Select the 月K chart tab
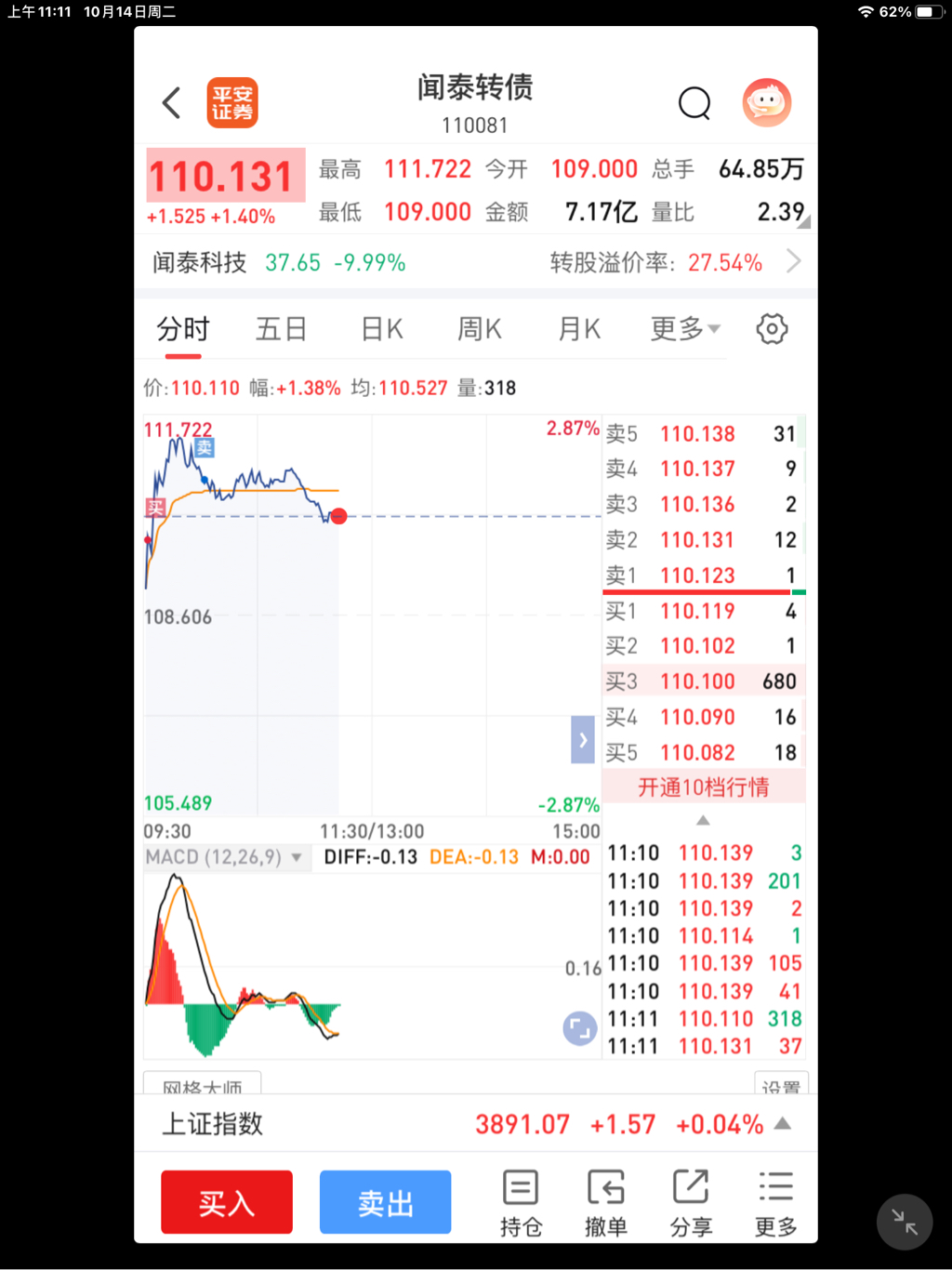 tap(579, 329)
